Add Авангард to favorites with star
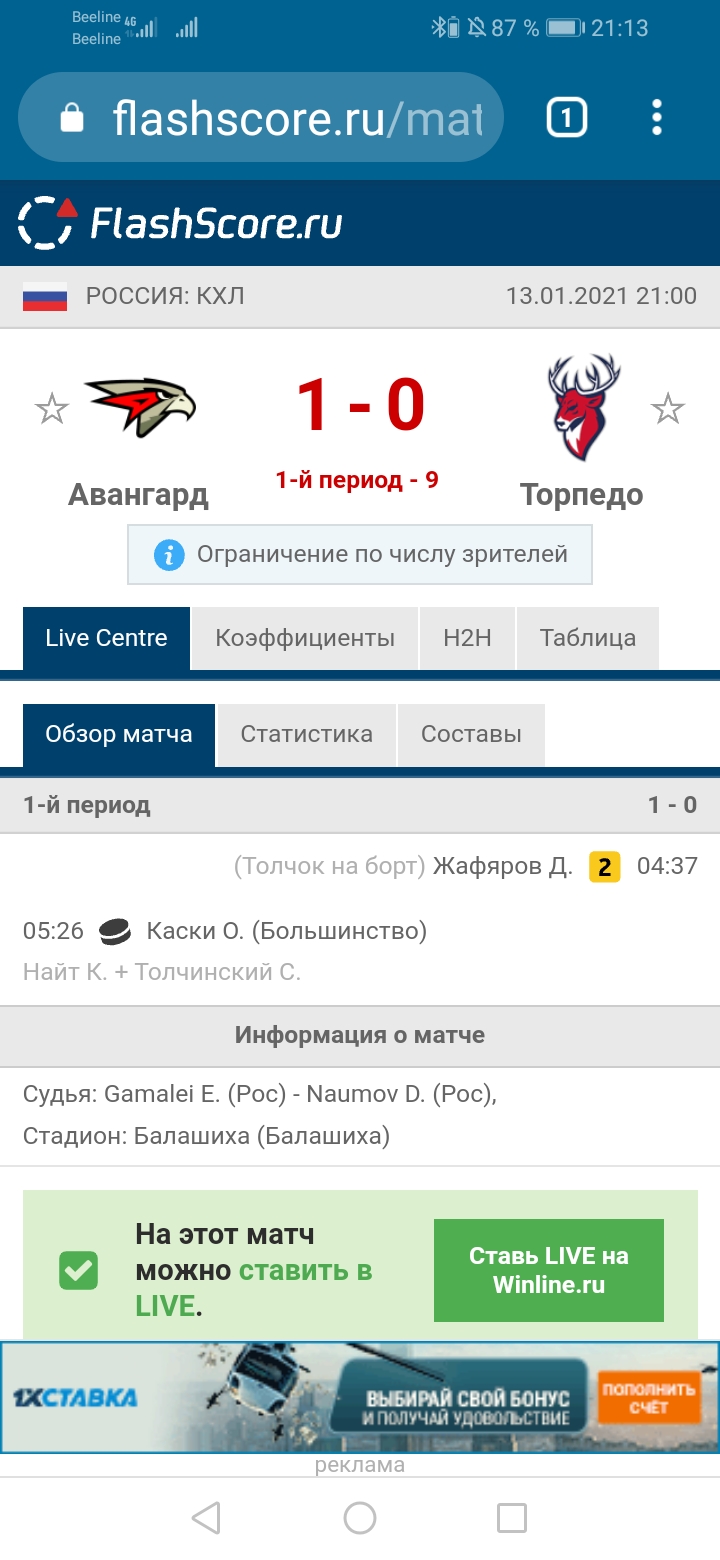The width and height of the screenshot is (720, 1560). [x=51, y=408]
